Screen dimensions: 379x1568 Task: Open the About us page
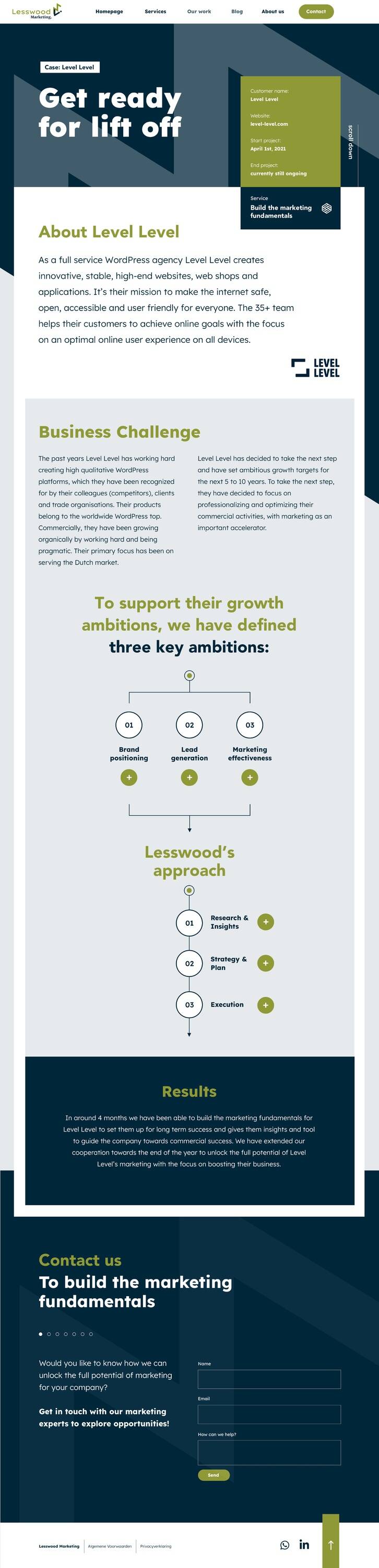273,11
